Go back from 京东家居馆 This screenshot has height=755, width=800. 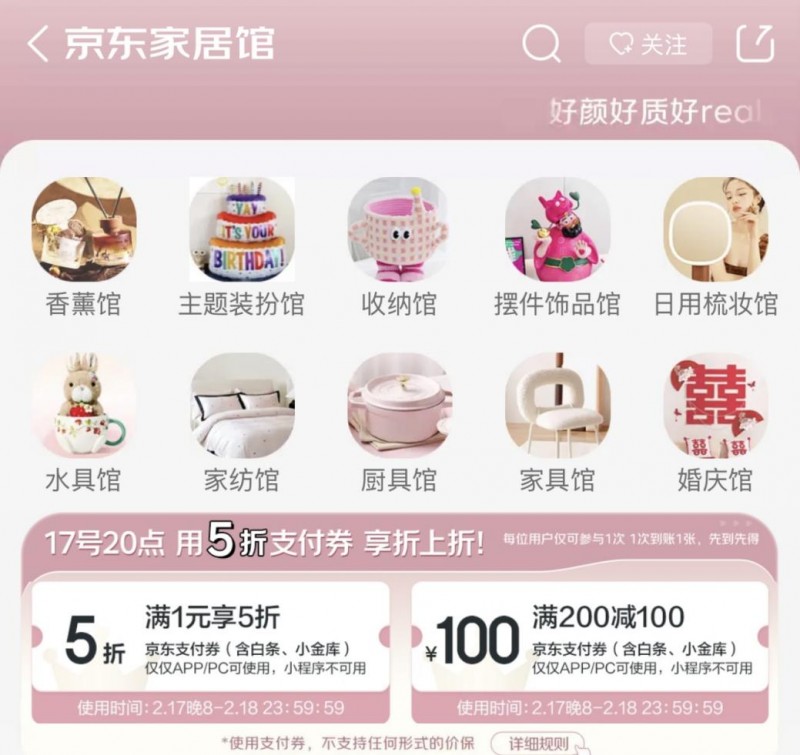38,44
